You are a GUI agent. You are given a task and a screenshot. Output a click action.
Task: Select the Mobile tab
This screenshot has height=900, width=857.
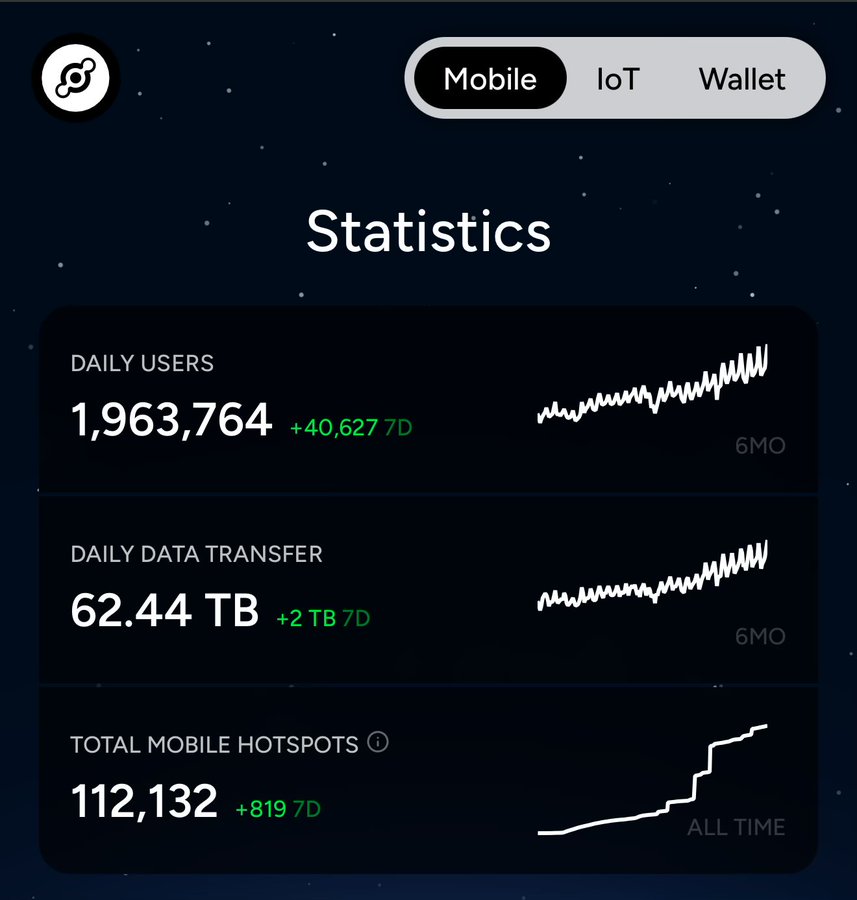pyautogui.click(x=490, y=79)
